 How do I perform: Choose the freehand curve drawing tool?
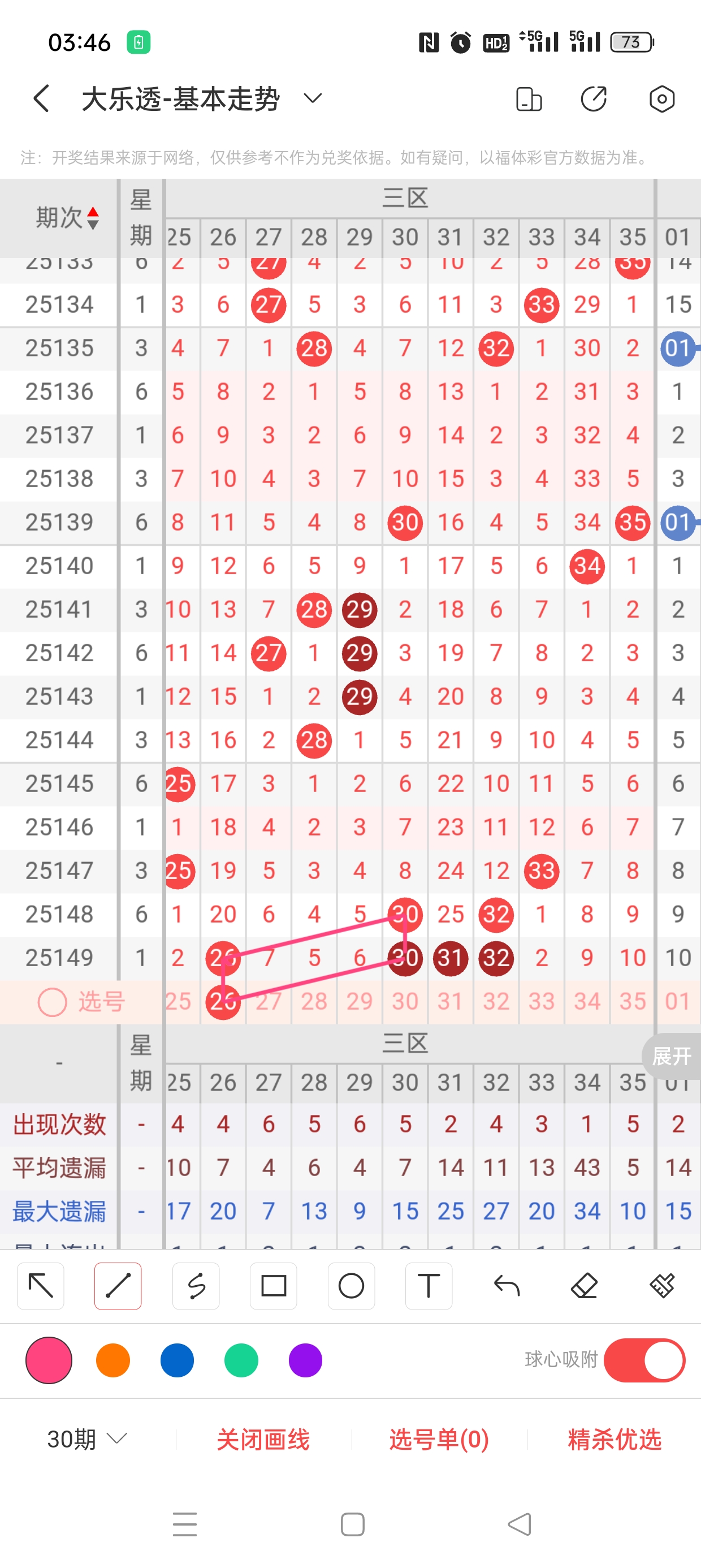click(196, 1286)
